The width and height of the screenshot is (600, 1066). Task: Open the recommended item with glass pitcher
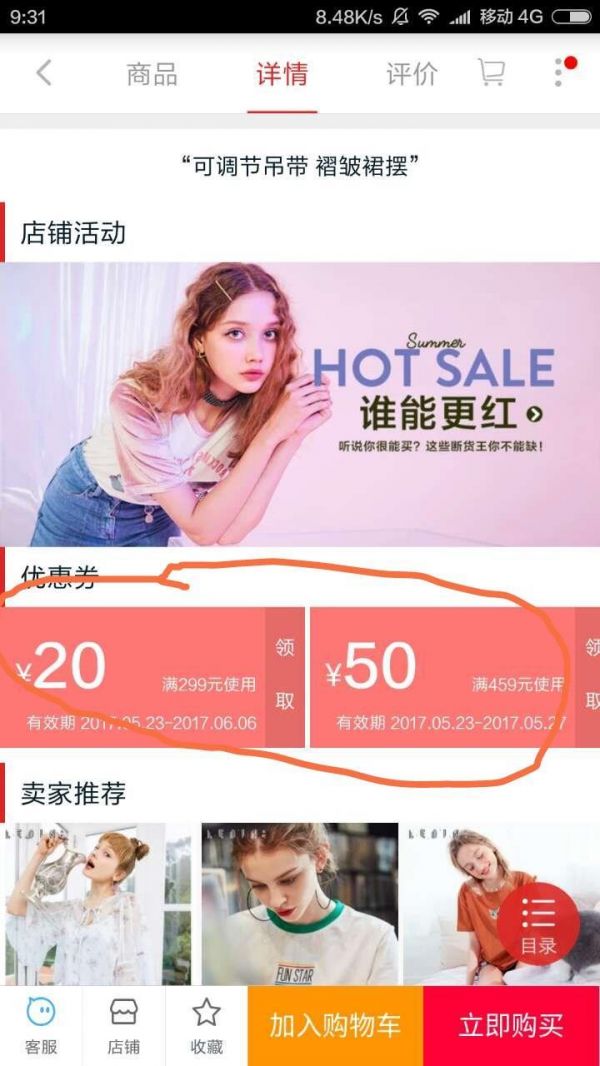pyautogui.click(x=98, y=903)
